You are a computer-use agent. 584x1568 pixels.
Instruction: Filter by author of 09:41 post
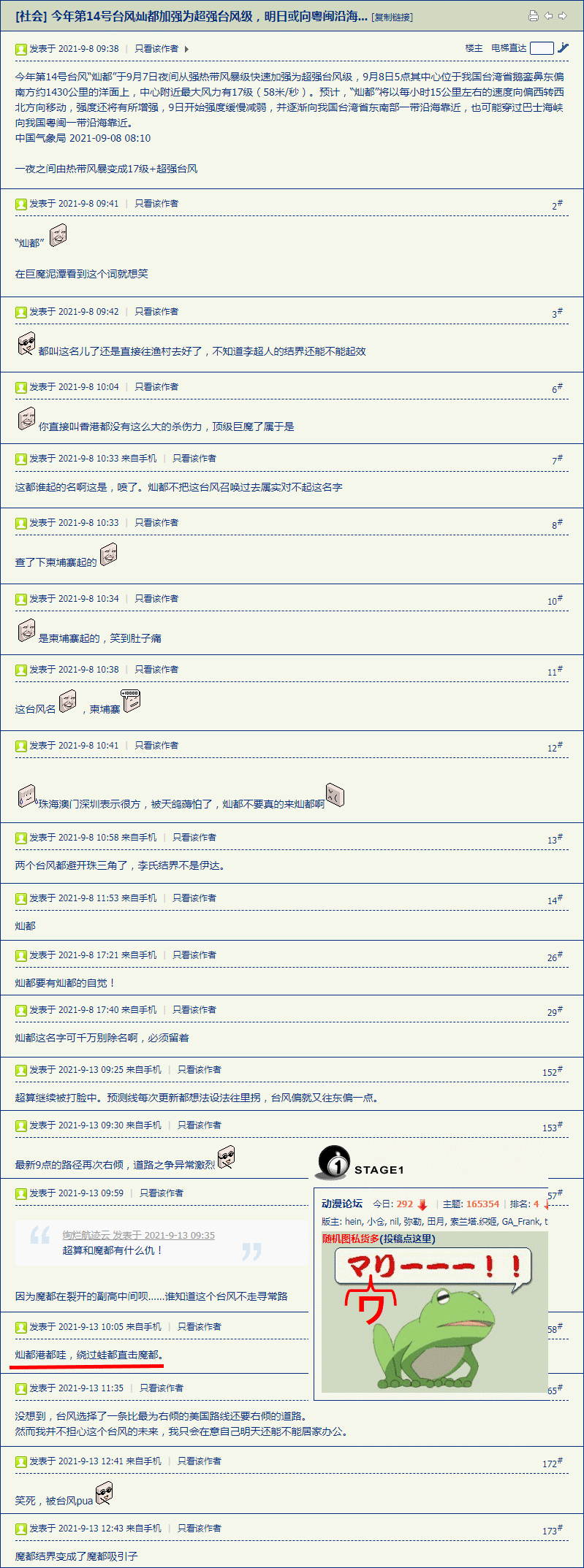(156, 204)
